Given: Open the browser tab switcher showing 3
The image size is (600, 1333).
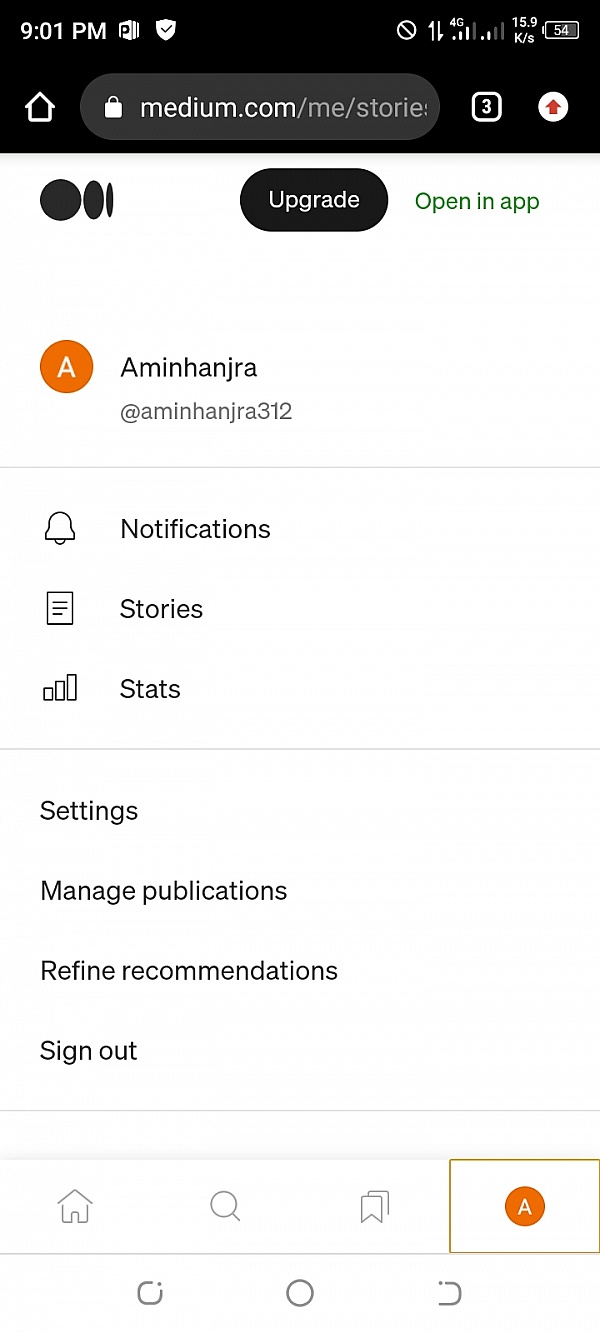Looking at the screenshot, I should coord(486,107).
